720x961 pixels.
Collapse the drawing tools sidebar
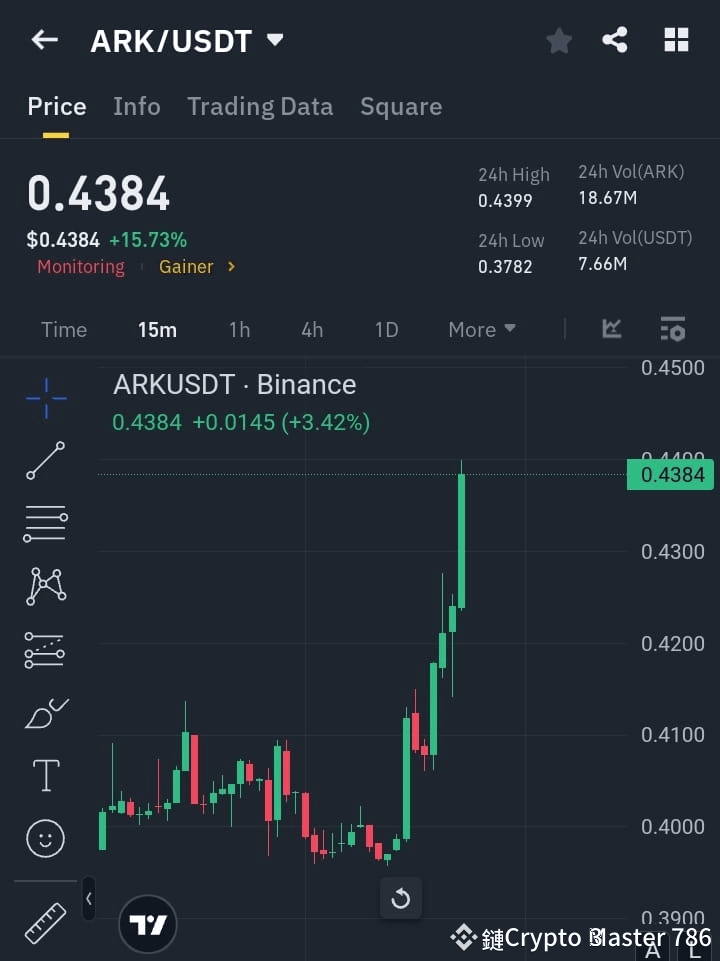(88, 898)
